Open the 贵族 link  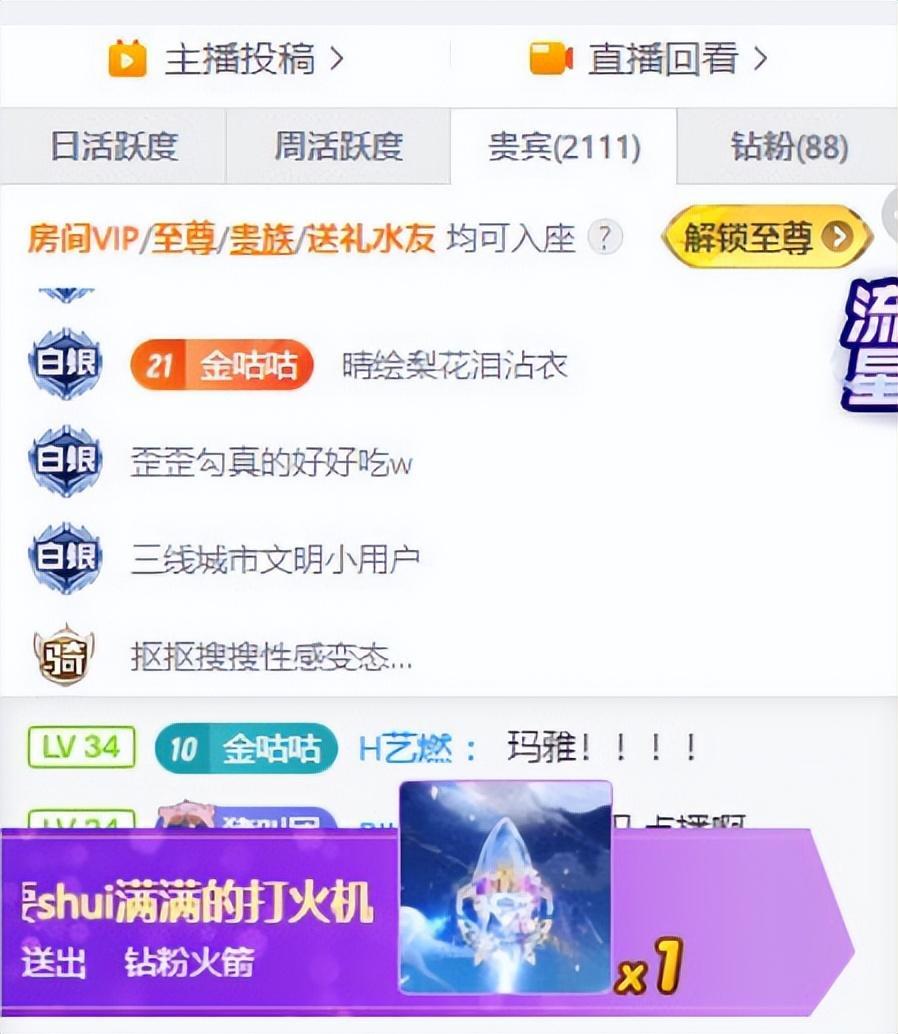point(261,238)
